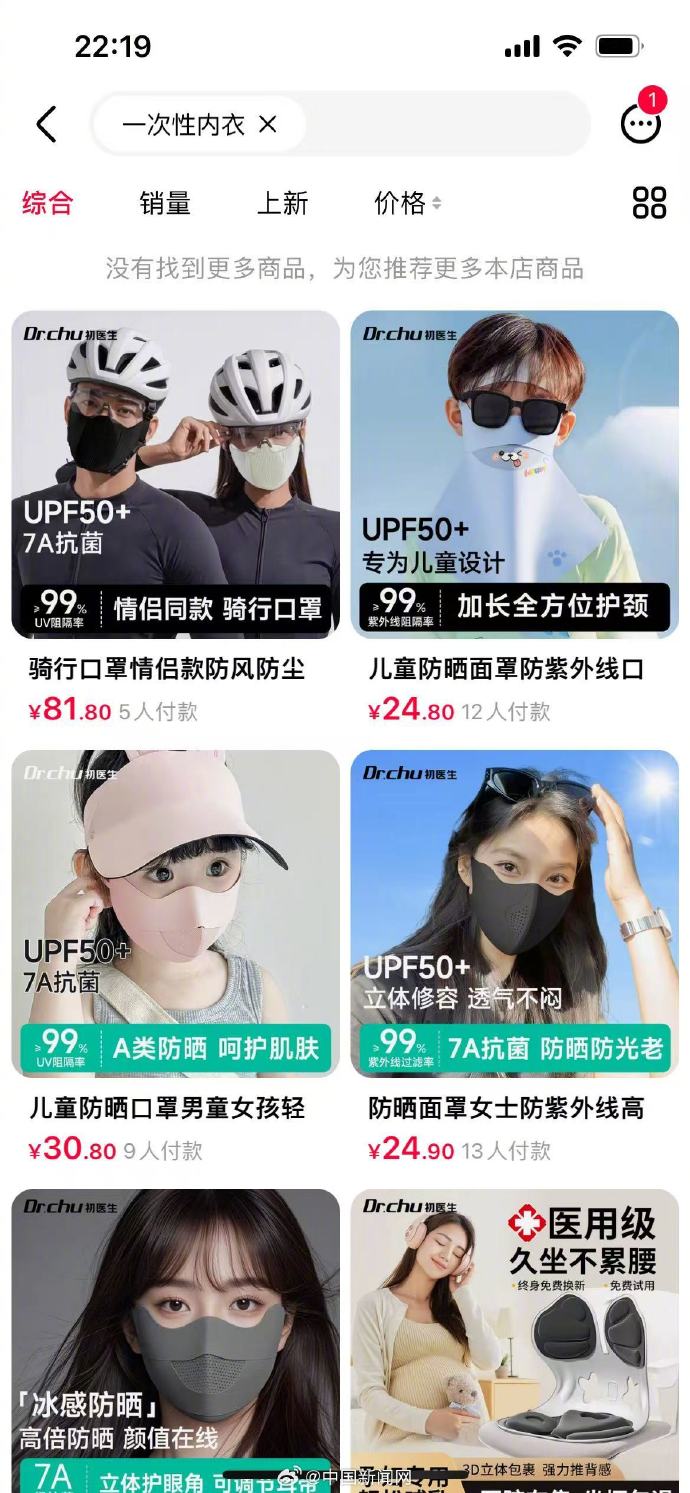The width and height of the screenshot is (690, 1493).
Task: Open the message bubble with red badge
Action: [x=640, y=123]
